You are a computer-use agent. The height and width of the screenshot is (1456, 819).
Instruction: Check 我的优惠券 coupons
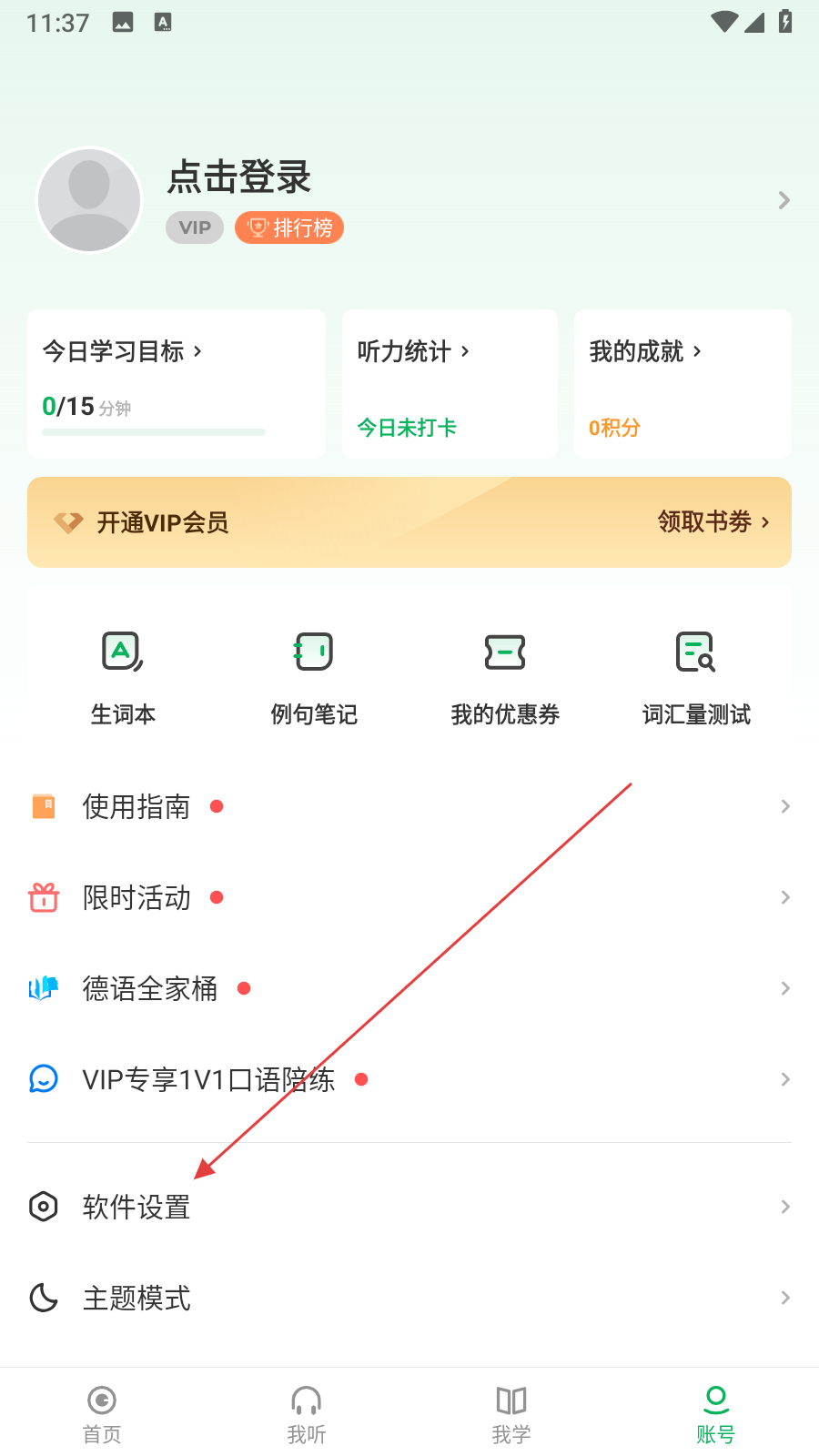point(505,675)
